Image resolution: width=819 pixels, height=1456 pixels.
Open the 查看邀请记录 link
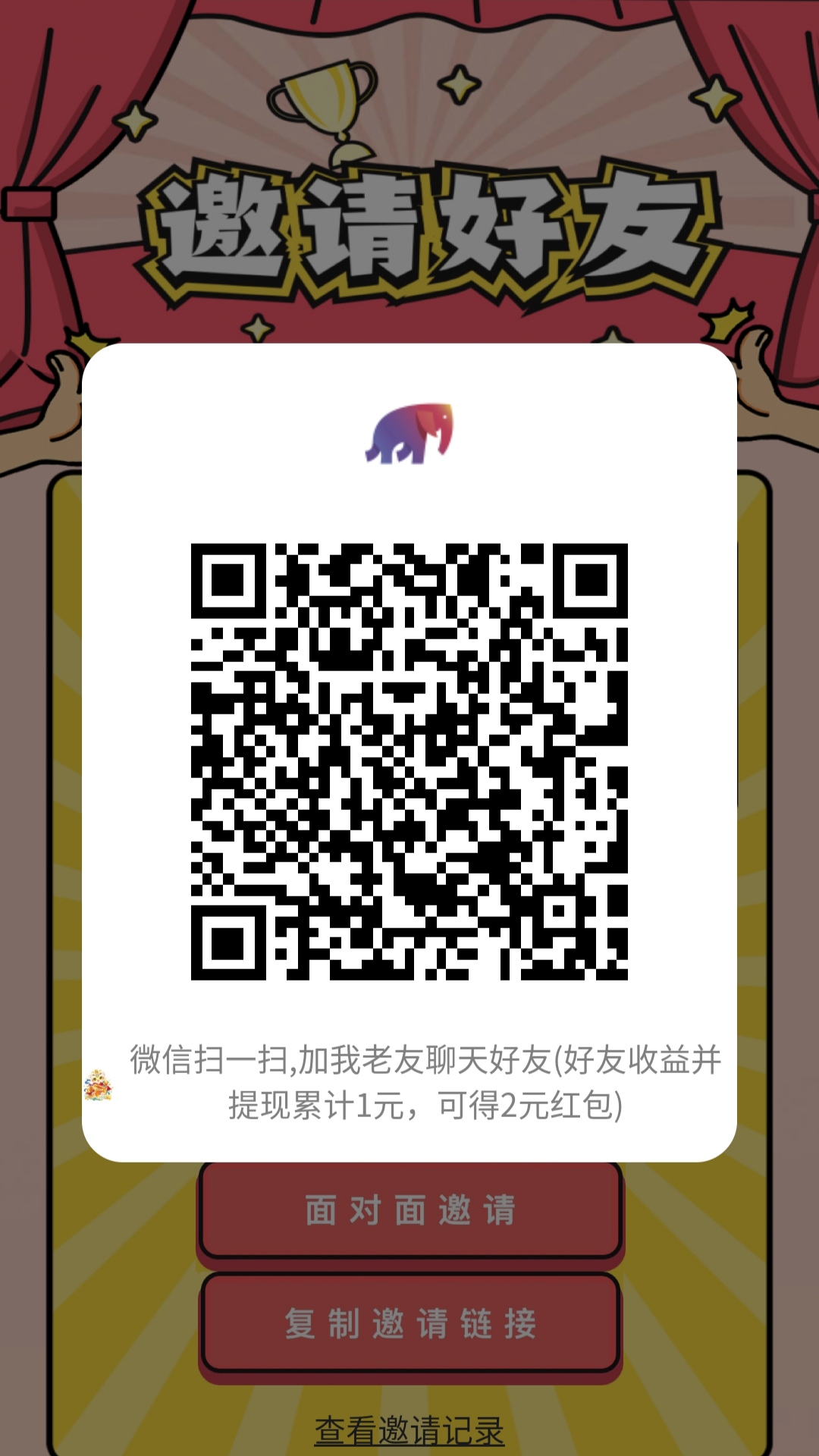[409, 1430]
